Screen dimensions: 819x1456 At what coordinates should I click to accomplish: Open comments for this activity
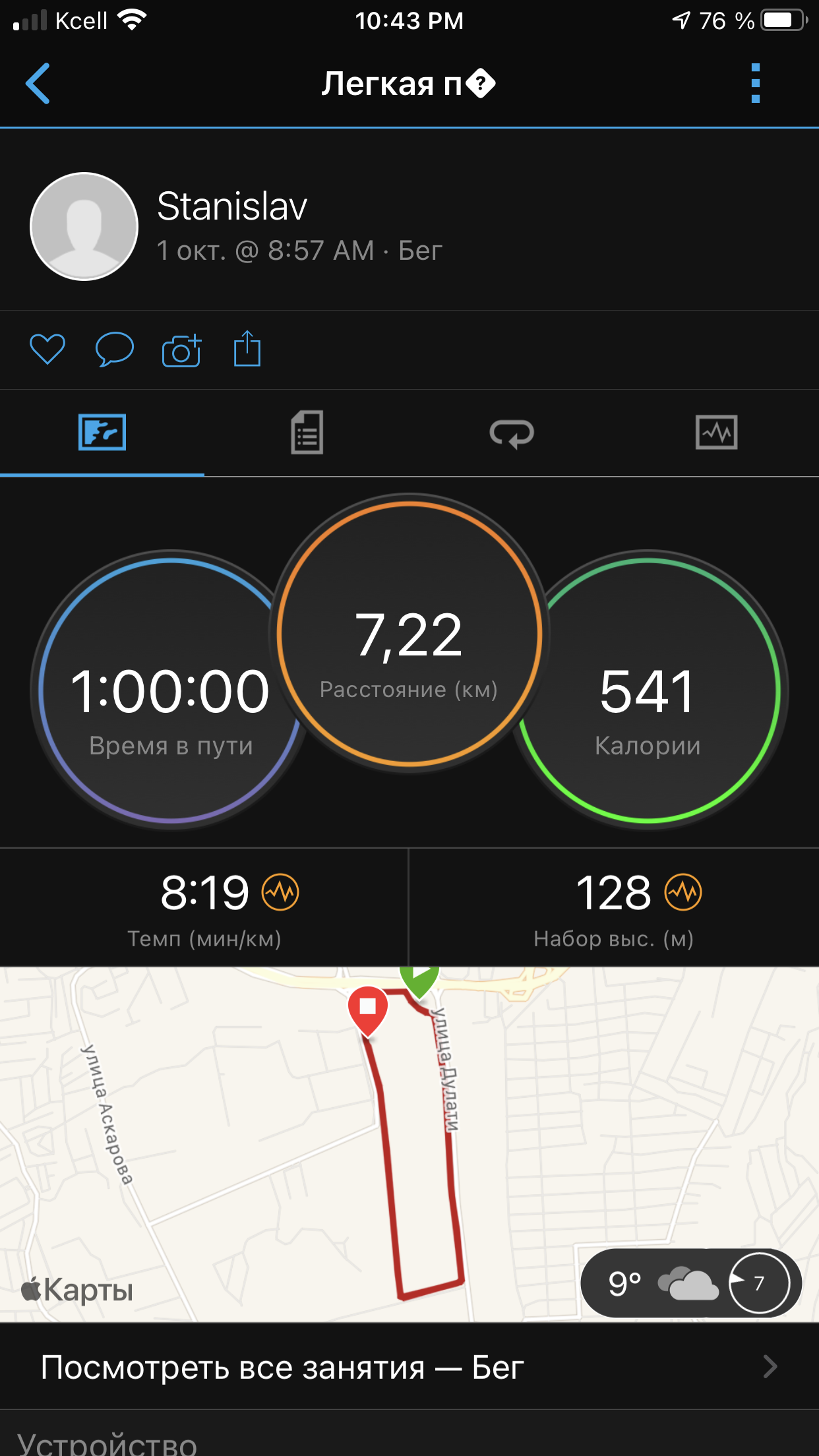pyautogui.click(x=115, y=349)
